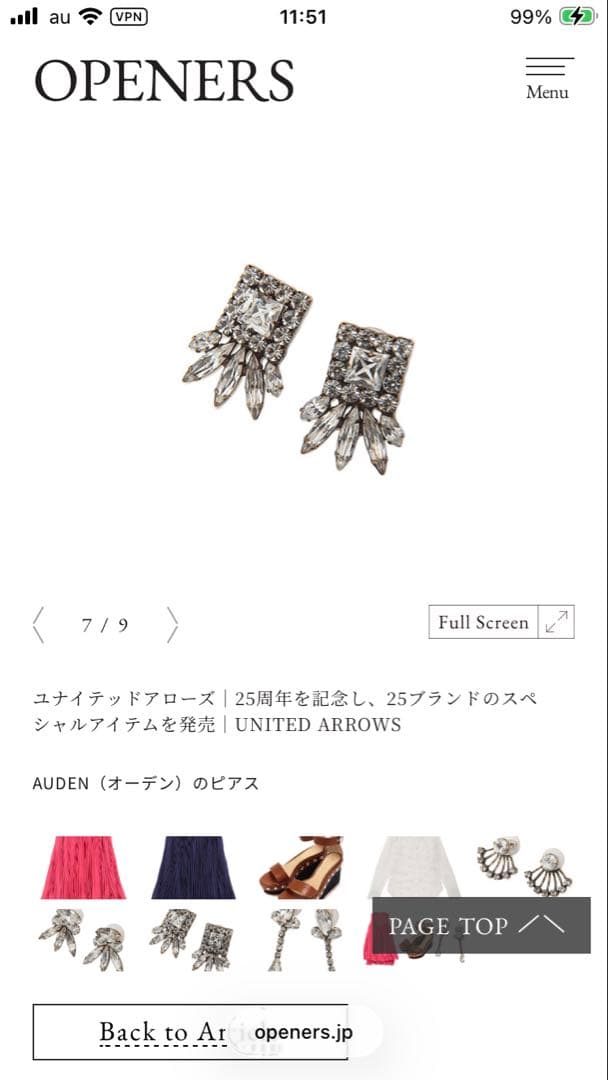The width and height of the screenshot is (608, 1080).
Task: Show the previous gallery image
Action: (x=39, y=625)
